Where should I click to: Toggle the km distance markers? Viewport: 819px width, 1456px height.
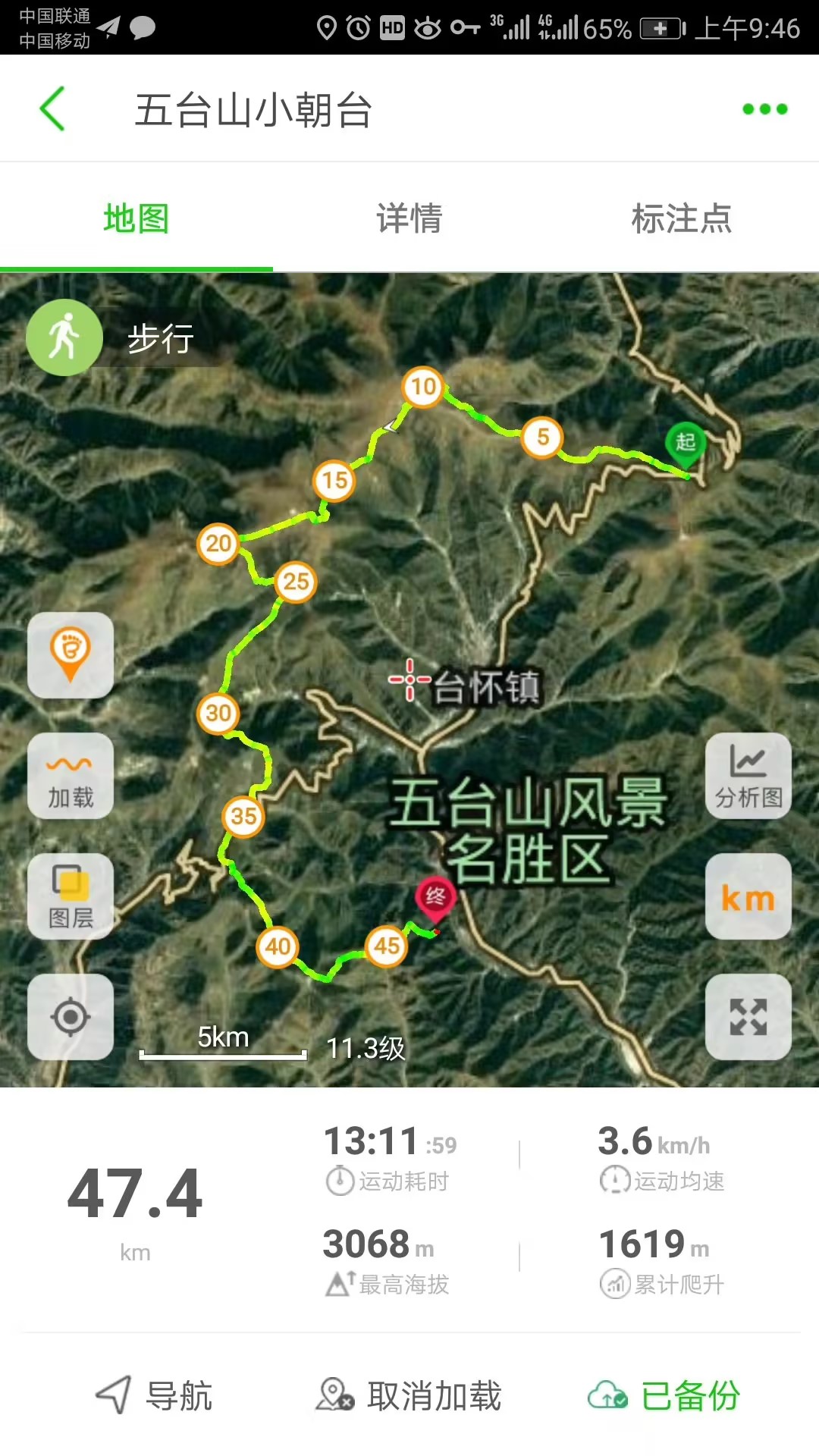[x=748, y=896]
